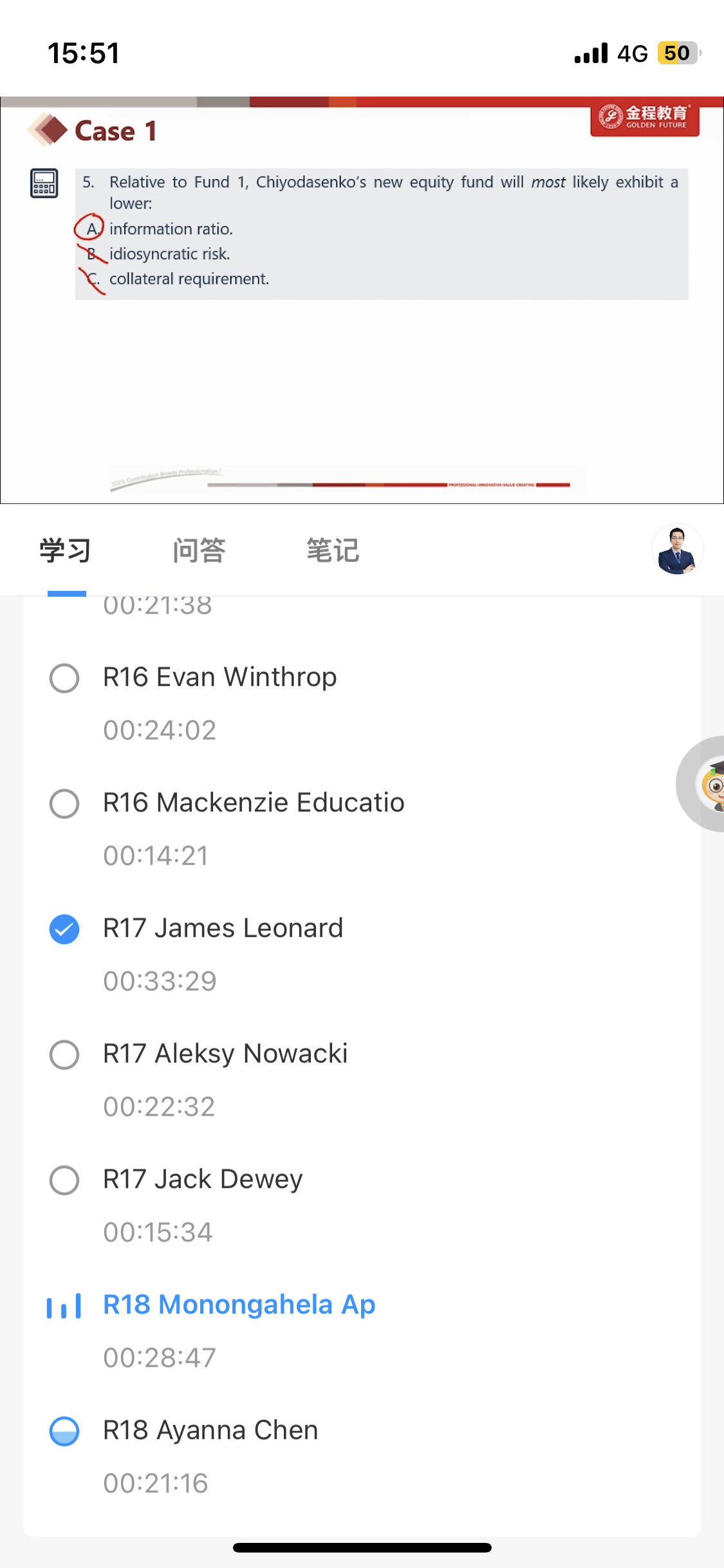
Task: Play the R16 Mackenzie Educatio lesson
Action: tap(362, 828)
